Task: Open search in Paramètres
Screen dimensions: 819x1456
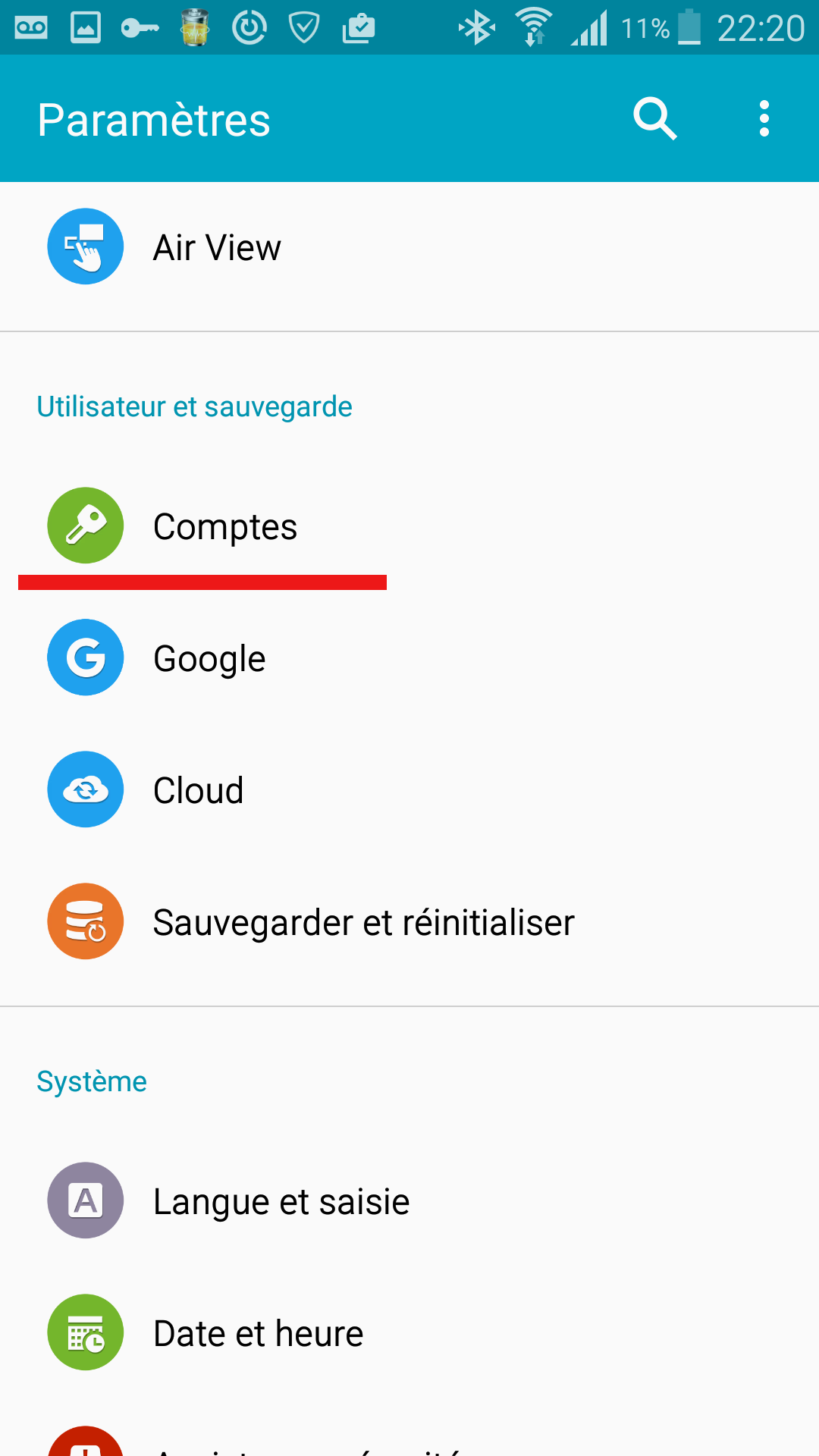Action: [655, 119]
